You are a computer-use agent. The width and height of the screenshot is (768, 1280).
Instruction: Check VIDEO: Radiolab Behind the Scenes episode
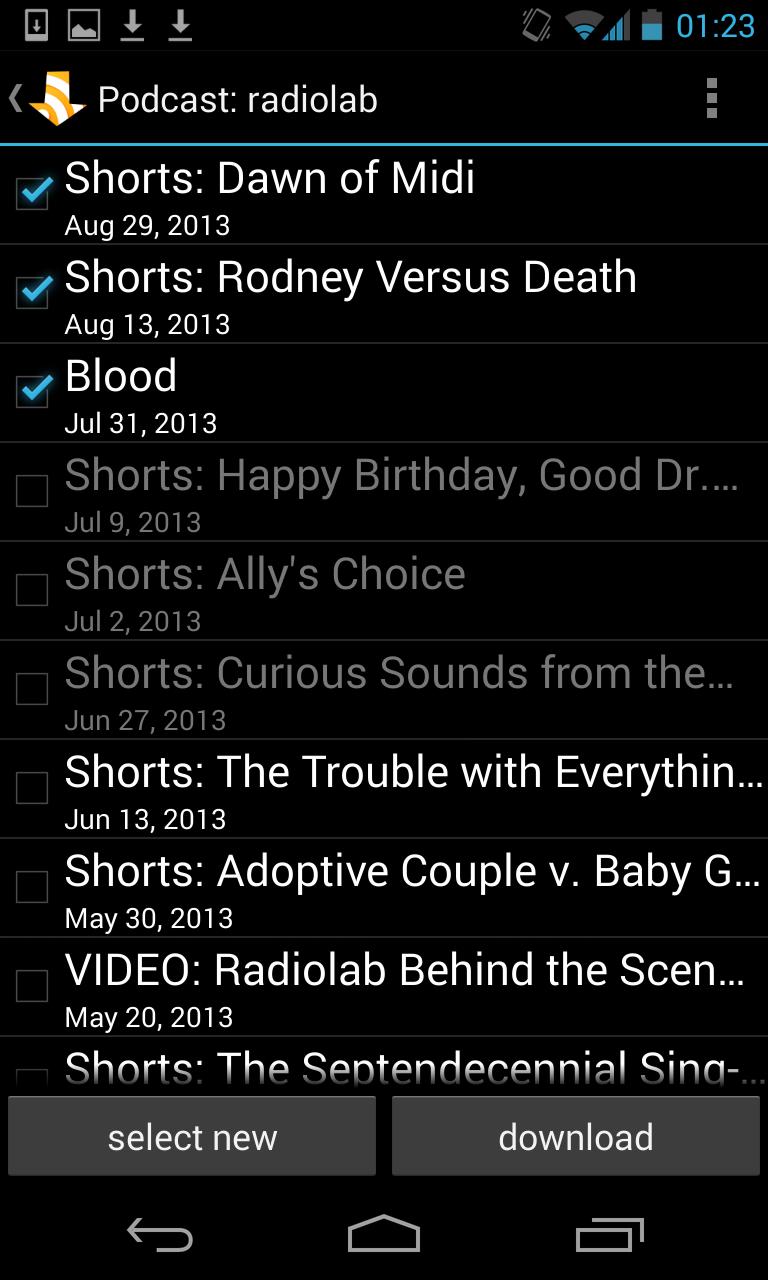pos(32,986)
